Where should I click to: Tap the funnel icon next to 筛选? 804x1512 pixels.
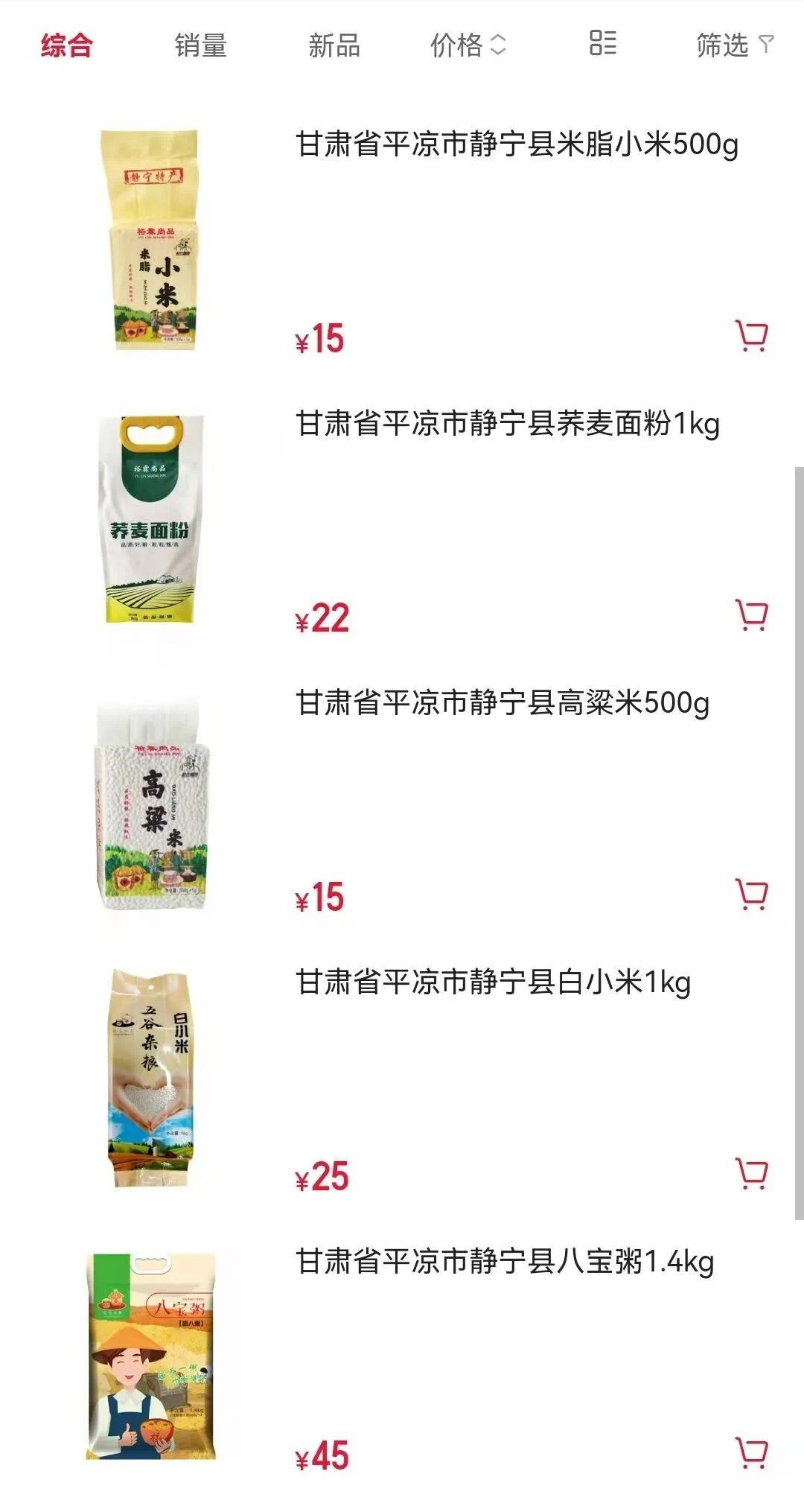pos(765,45)
